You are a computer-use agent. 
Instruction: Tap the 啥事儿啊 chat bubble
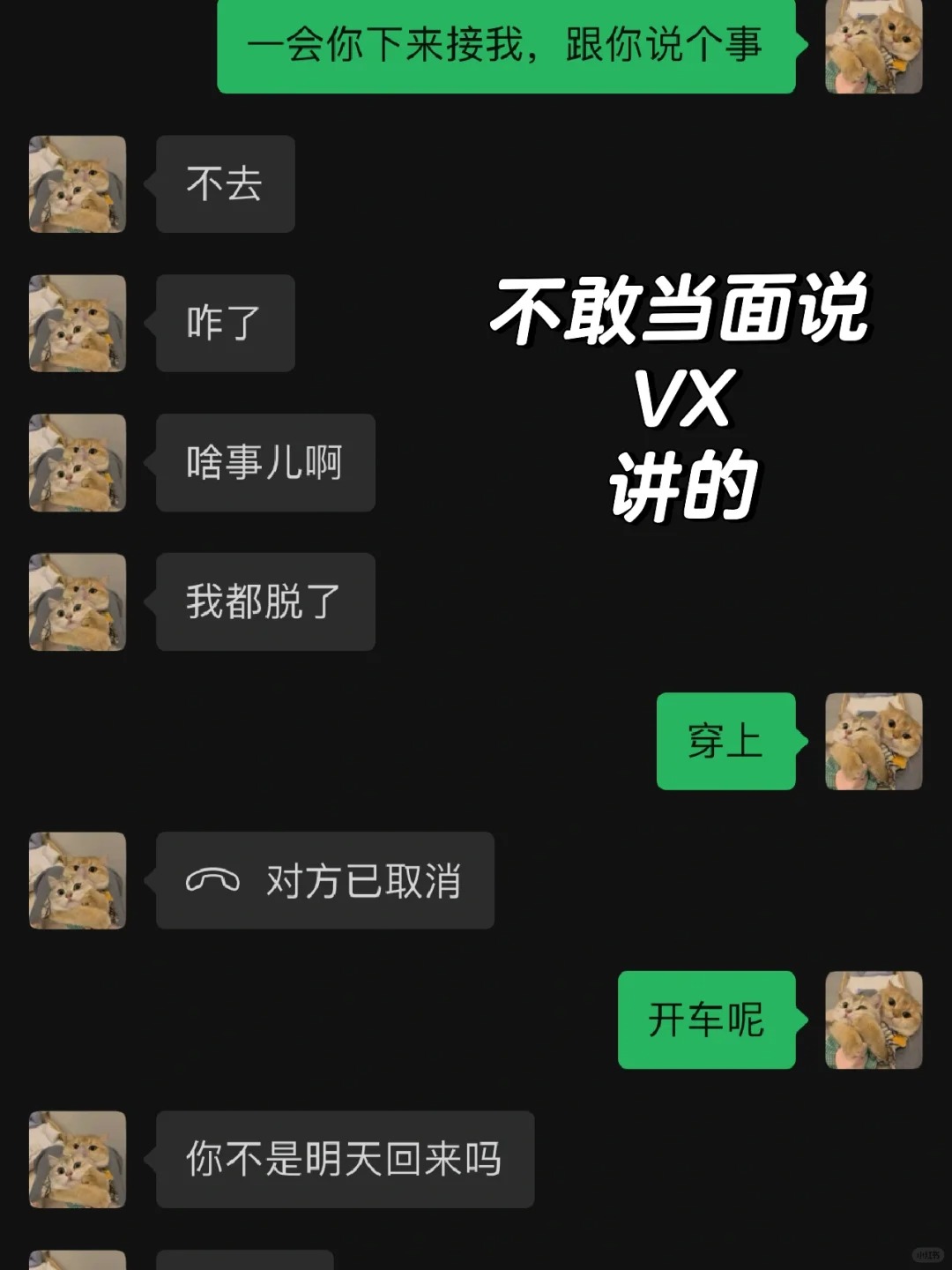[264, 463]
